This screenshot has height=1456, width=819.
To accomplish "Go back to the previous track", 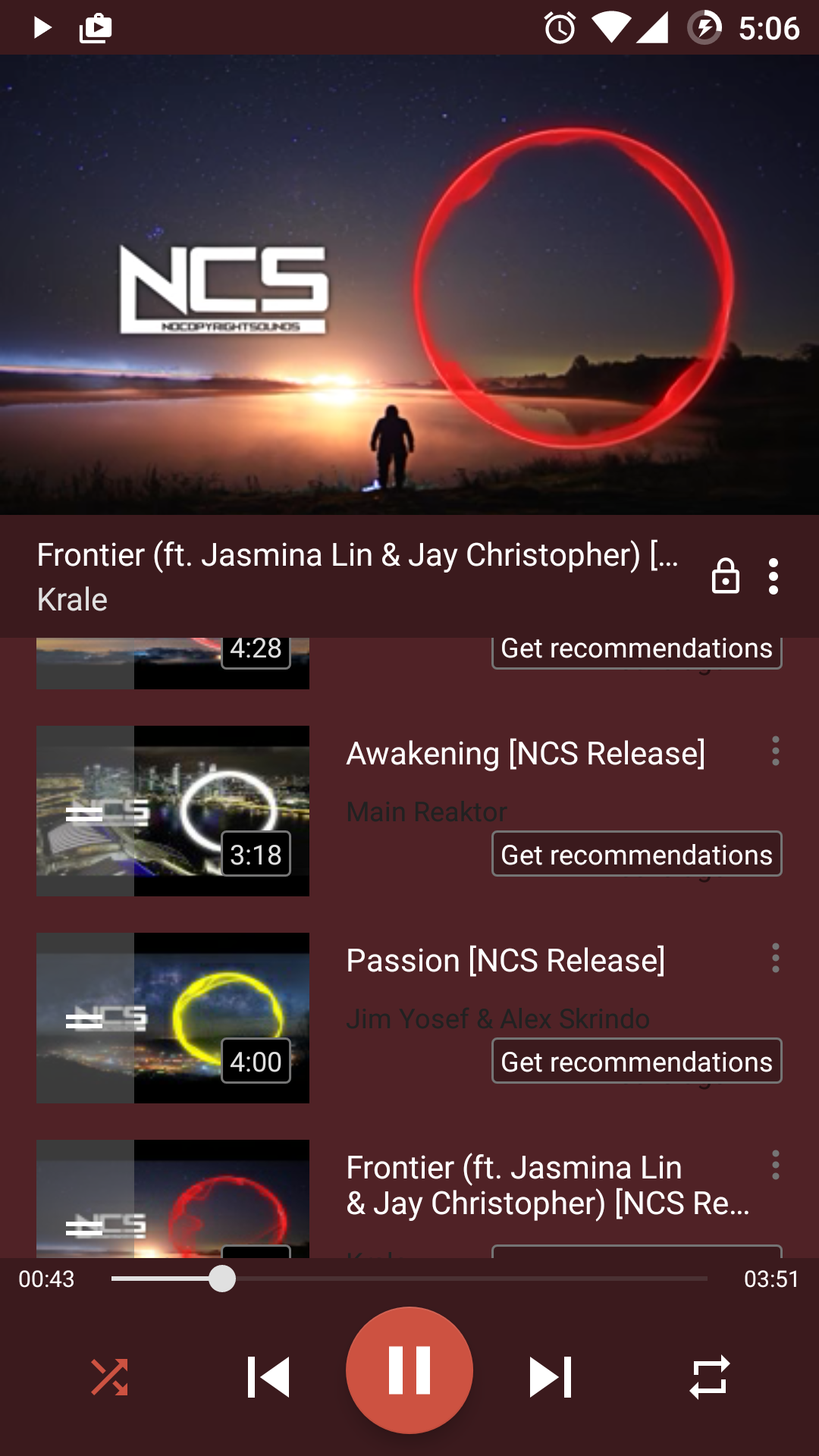I will pyautogui.click(x=268, y=1377).
